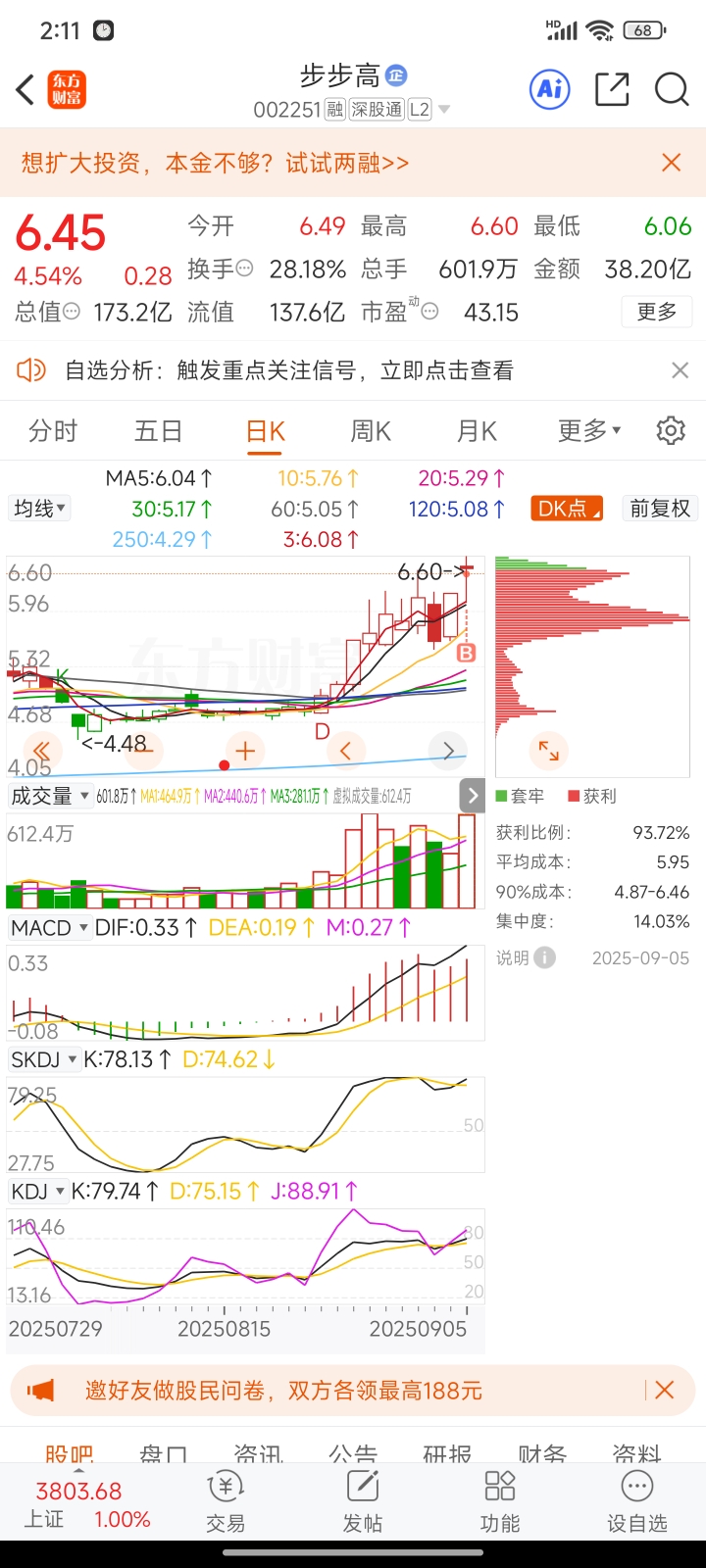The height and width of the screenshot is (1568, 706).
Task: Open chart settings gear
Action: [x=671, y=430]
